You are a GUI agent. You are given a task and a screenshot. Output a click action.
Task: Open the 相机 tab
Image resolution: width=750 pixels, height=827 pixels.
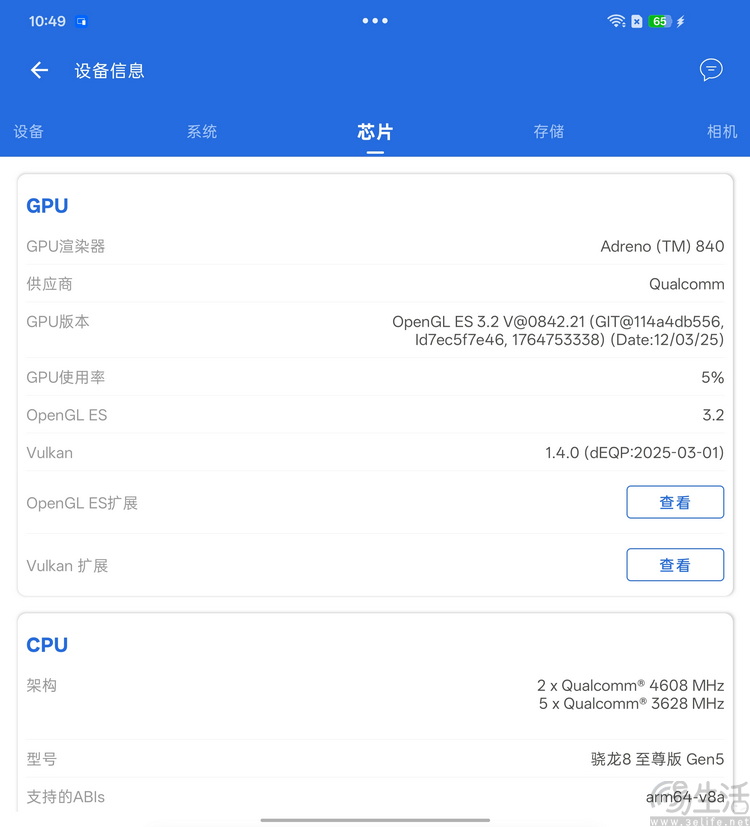coord(721,131)
